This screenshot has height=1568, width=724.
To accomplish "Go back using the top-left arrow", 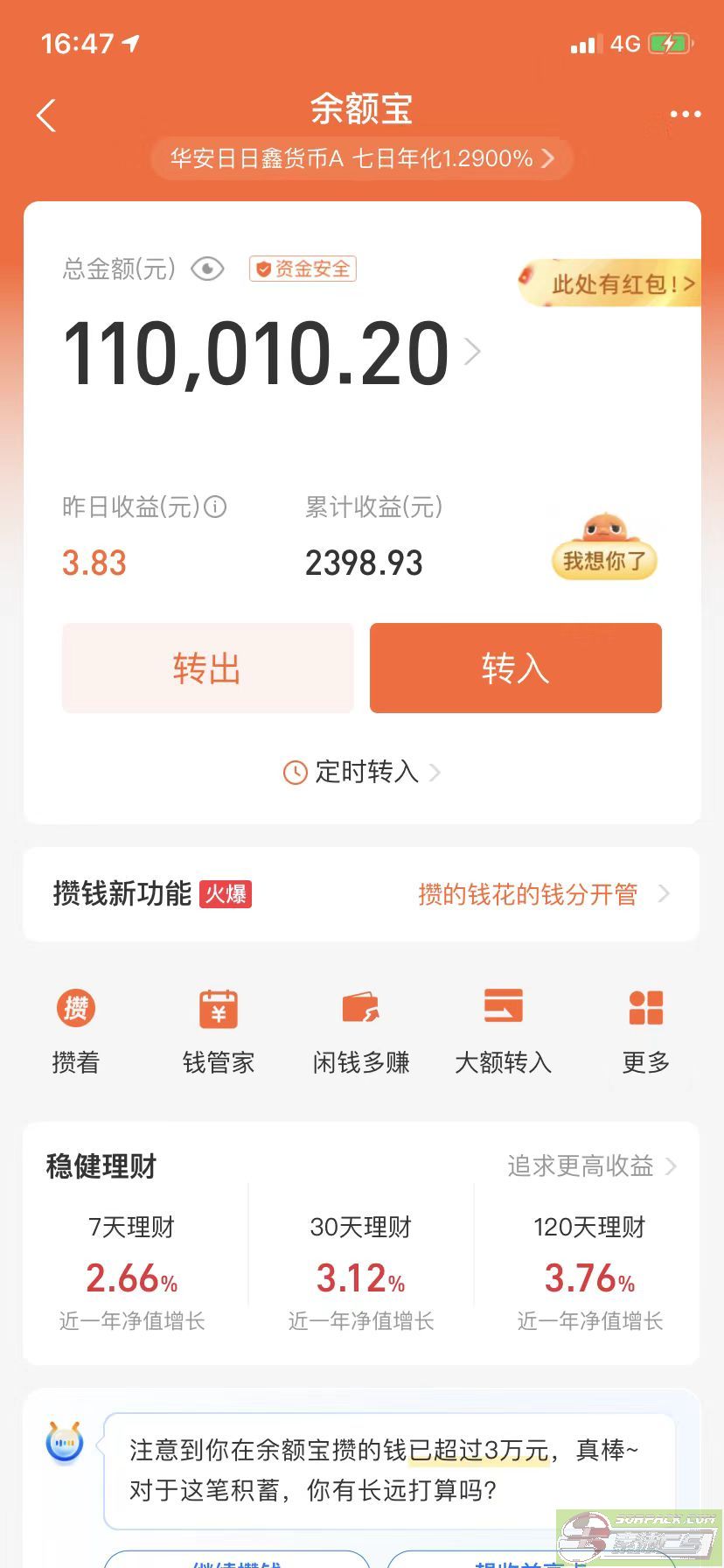I will [46, 115].
